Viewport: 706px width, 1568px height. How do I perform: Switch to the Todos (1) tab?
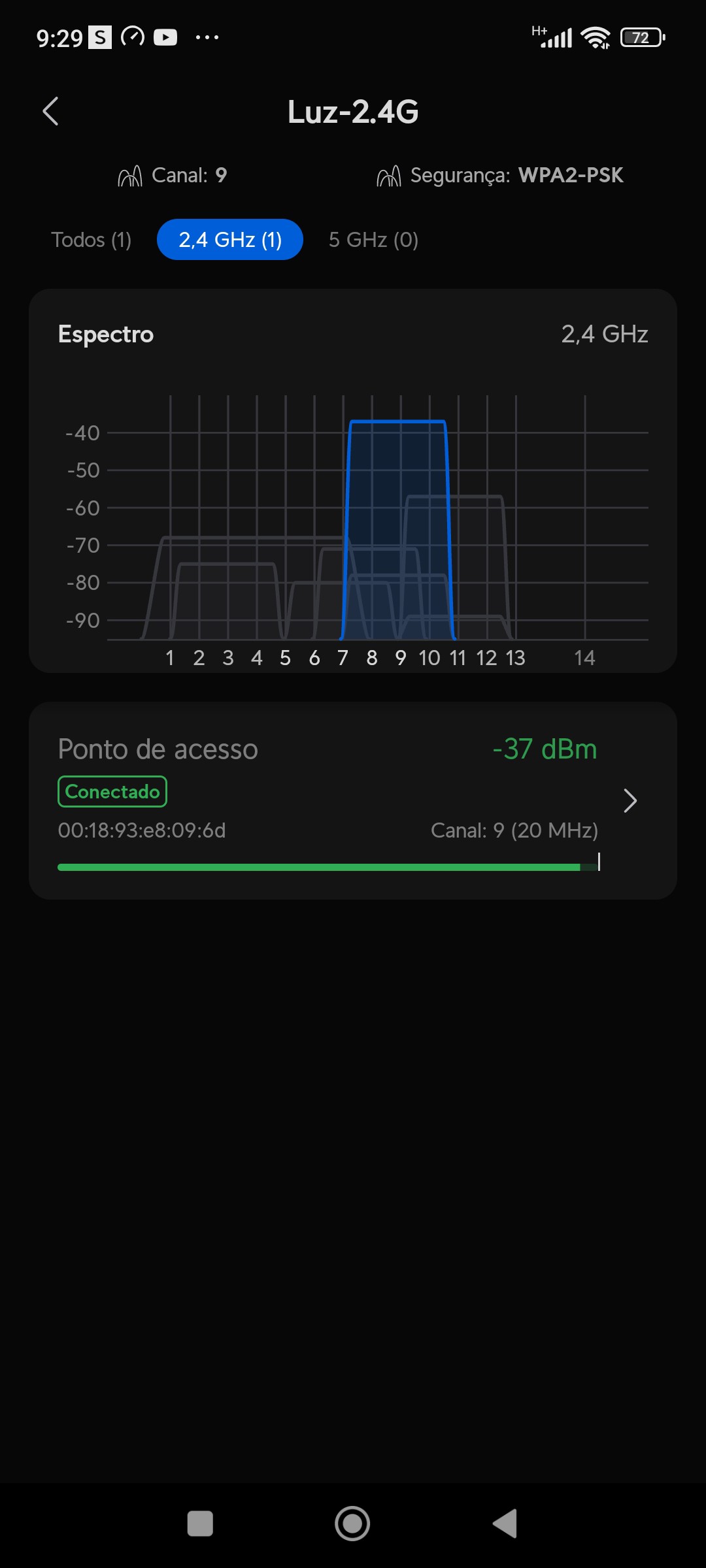pos(92,240)
